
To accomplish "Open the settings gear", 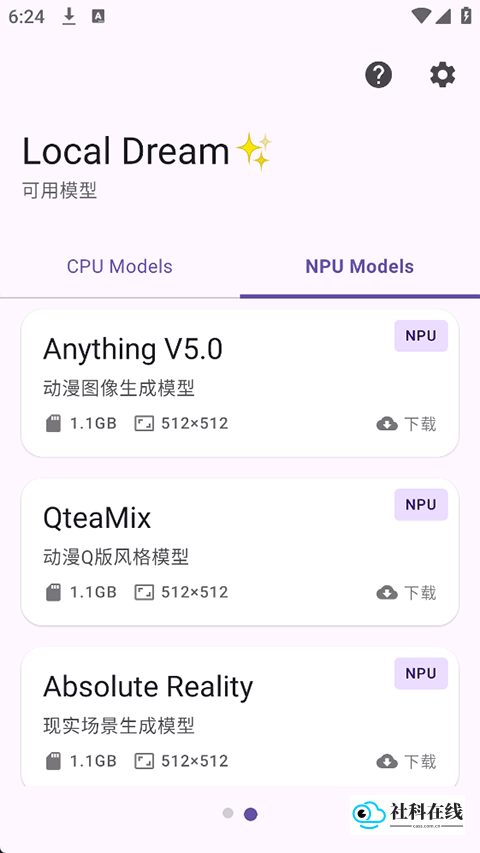I will coord(442,75).
